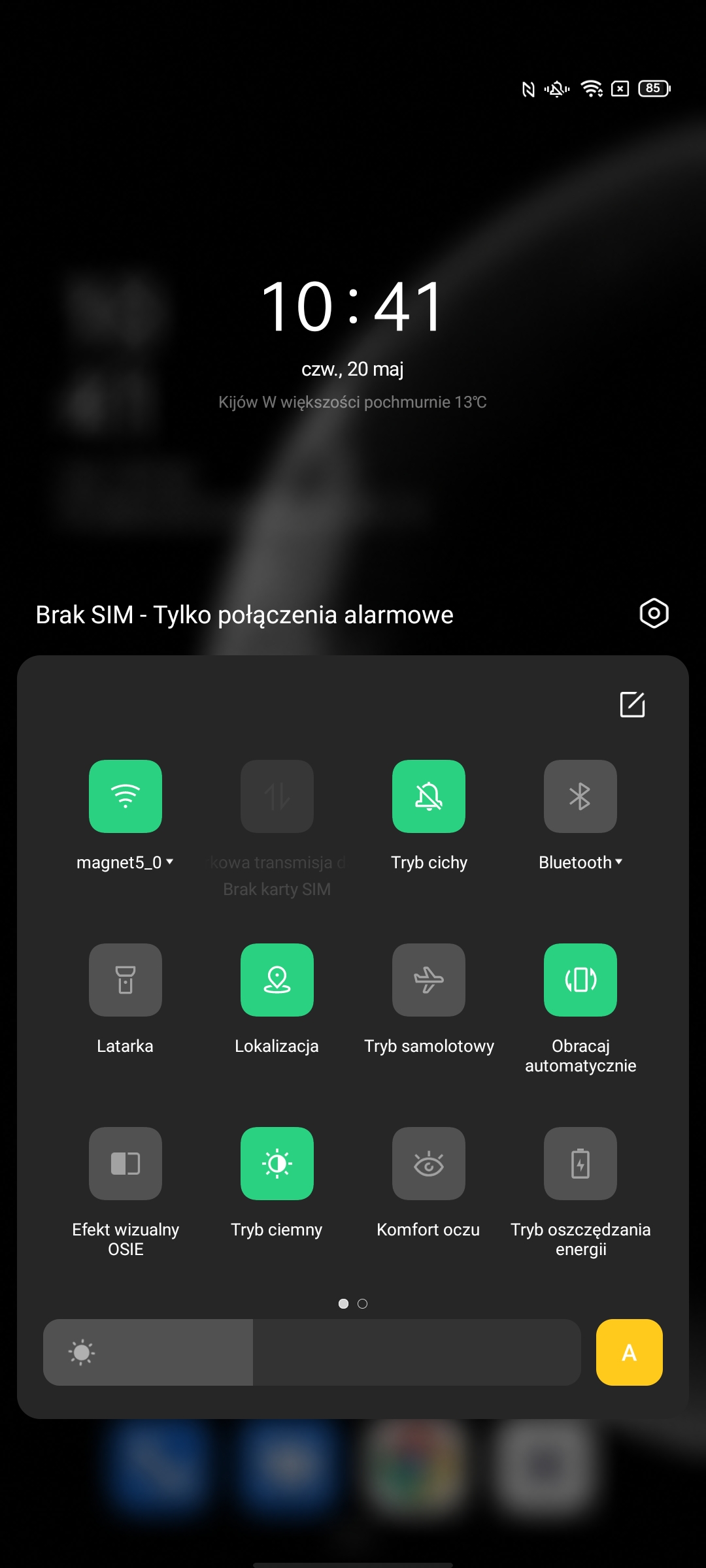Turn off Obracaj automatycznie auto-rotate
706x1568 pixels.
click(580, 980)
